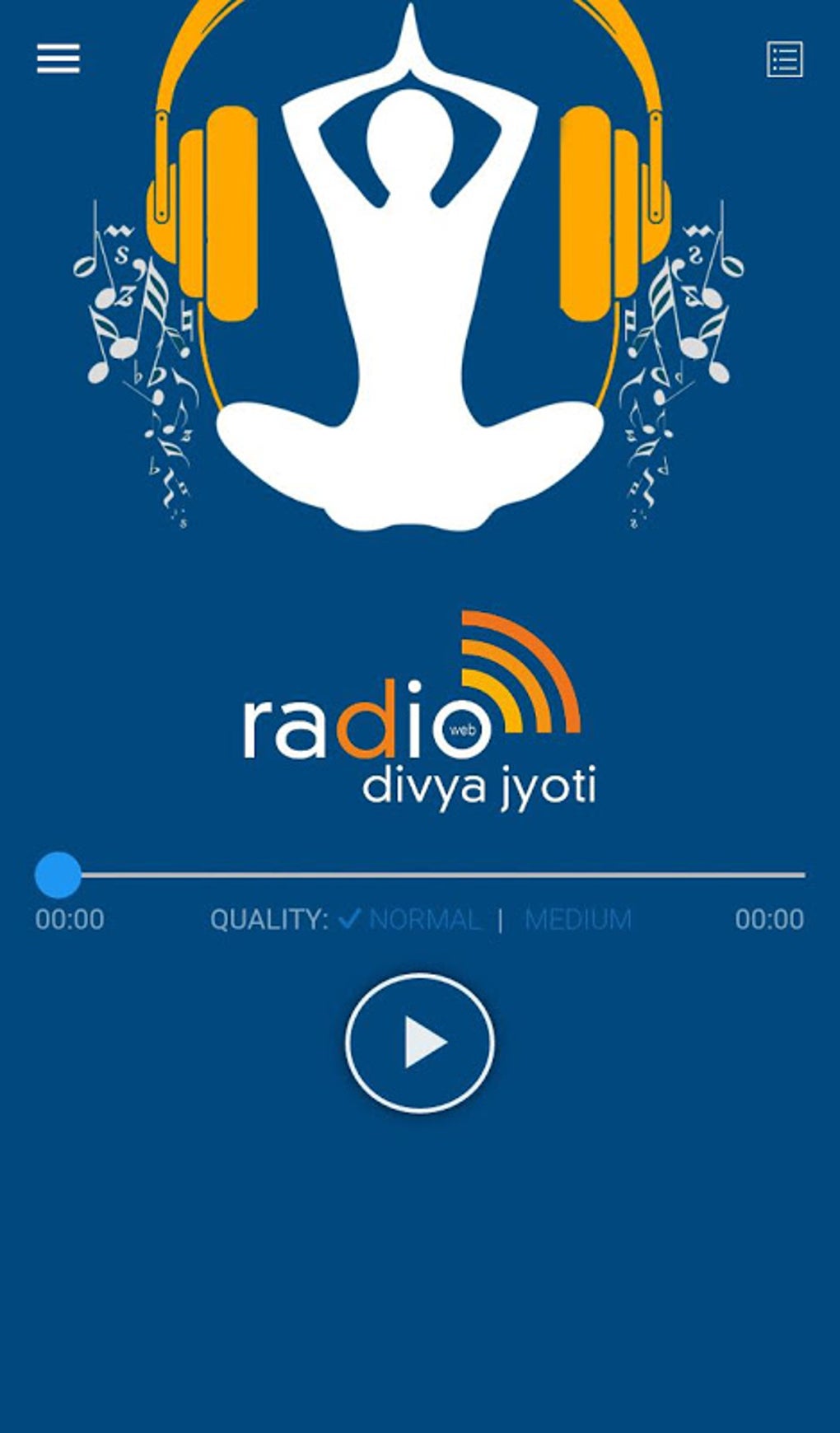This screenshot has width=840, height=1433.
Task: Start playback with the play button
Action: tap(420, 1043)
